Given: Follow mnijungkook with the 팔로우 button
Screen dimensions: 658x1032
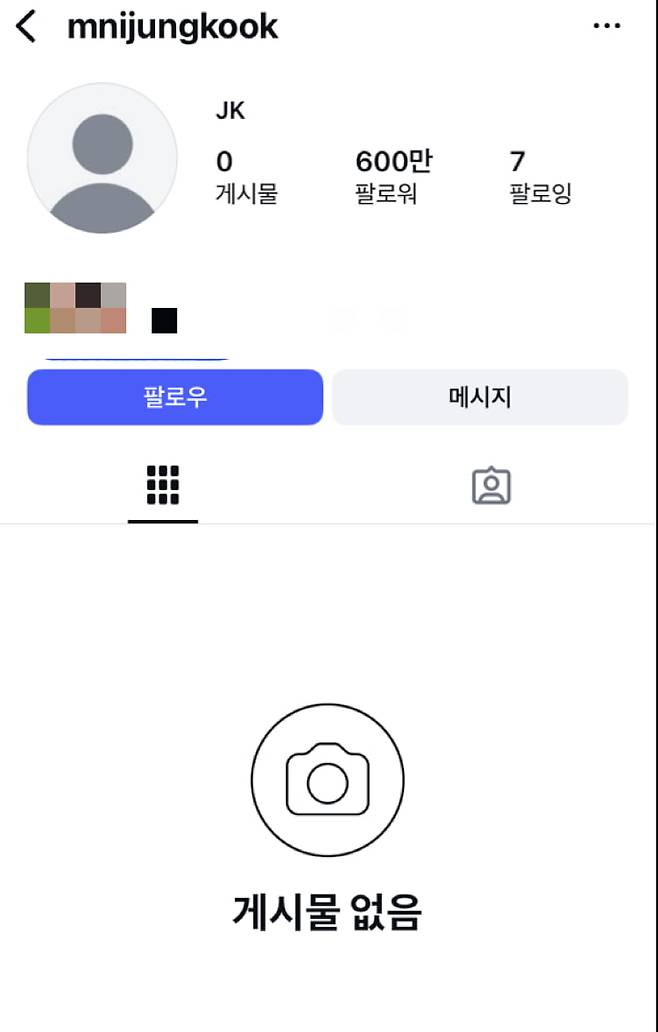Looking at the screenshot, I should [x=175, y=397].
